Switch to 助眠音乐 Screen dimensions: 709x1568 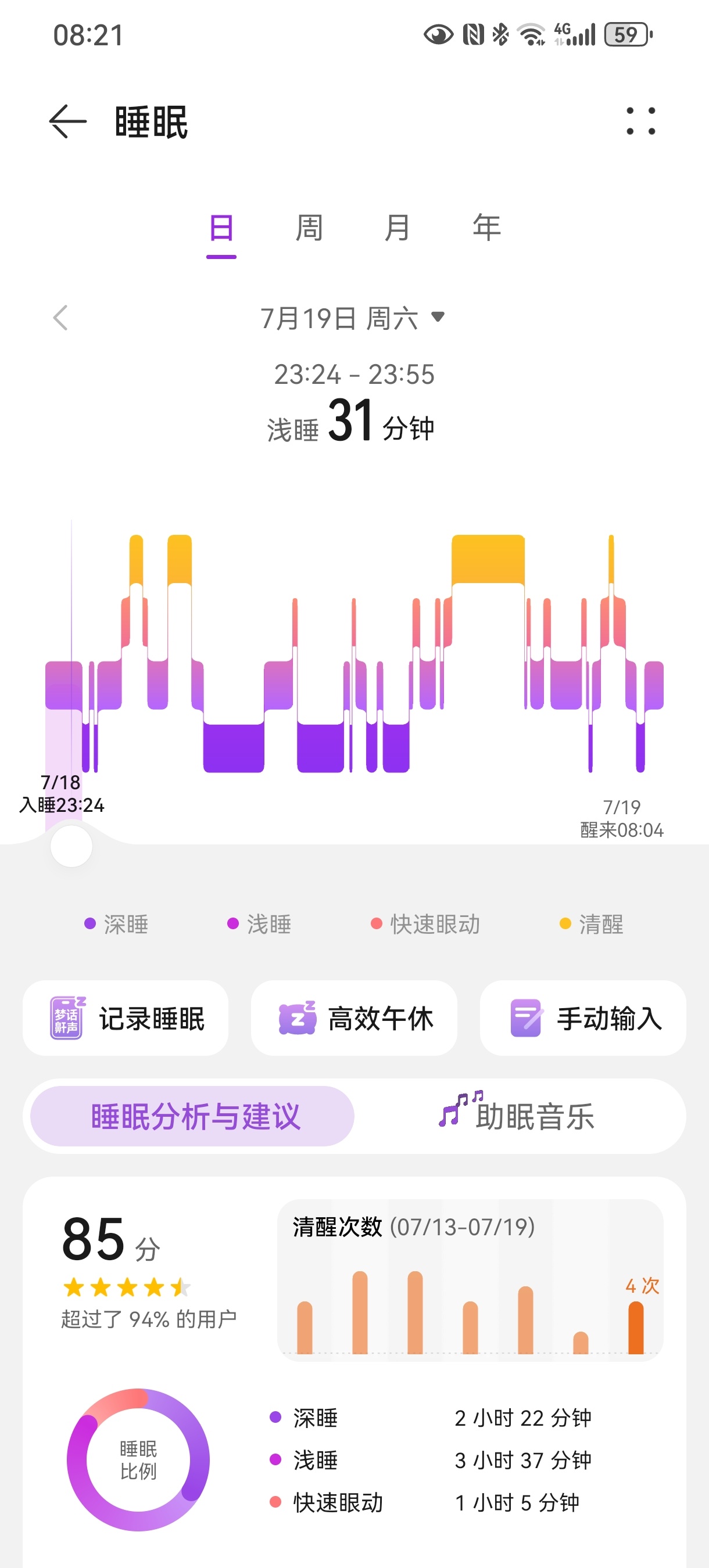[518, 1116]
